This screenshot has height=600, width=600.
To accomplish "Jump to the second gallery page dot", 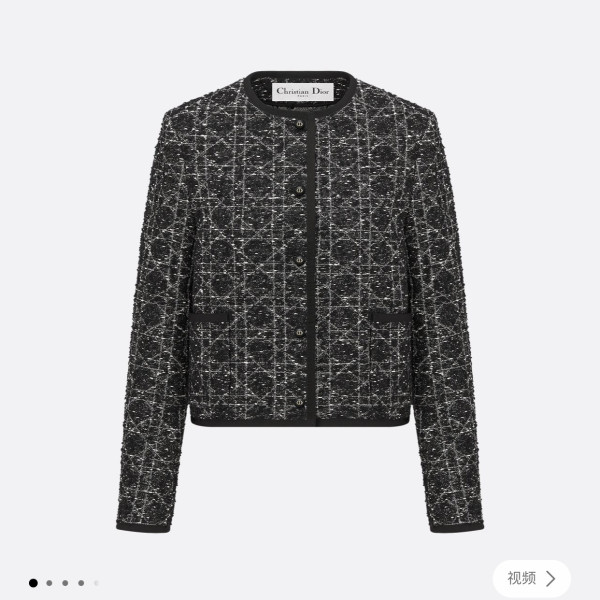I will coord(49,582).
